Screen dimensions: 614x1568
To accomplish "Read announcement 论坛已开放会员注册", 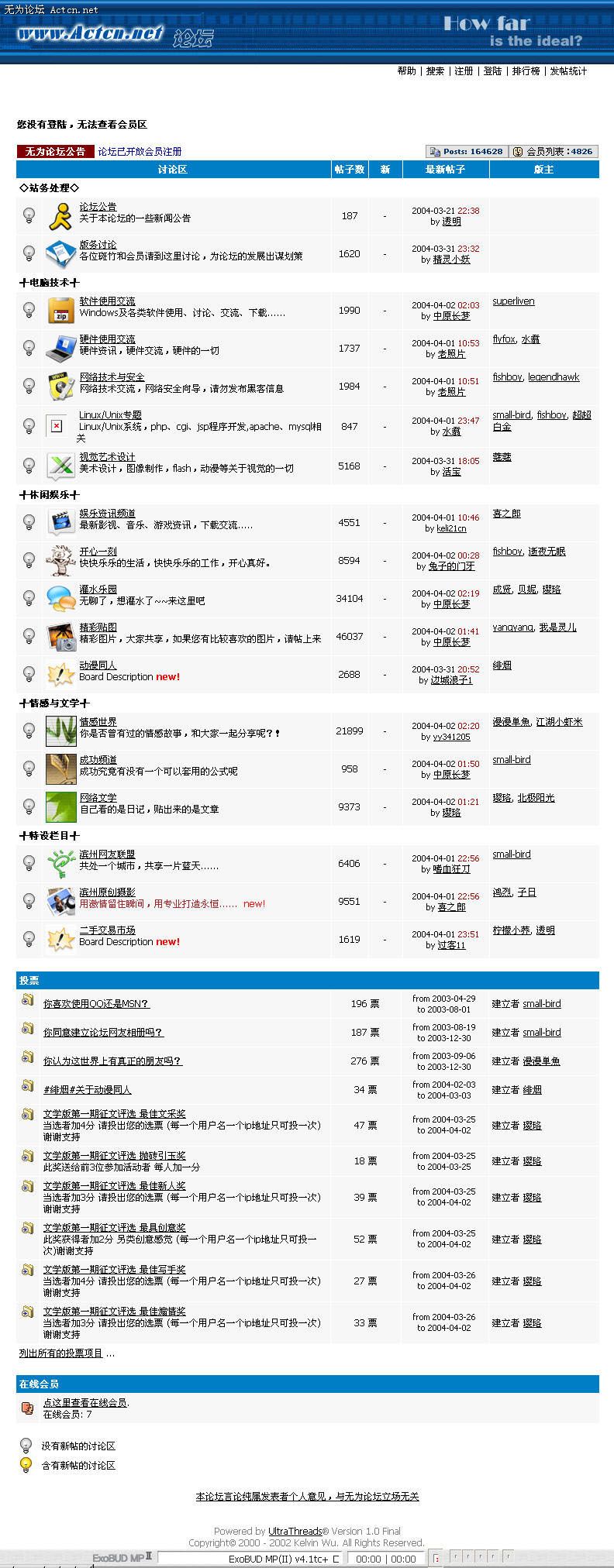I will [140, 152].
